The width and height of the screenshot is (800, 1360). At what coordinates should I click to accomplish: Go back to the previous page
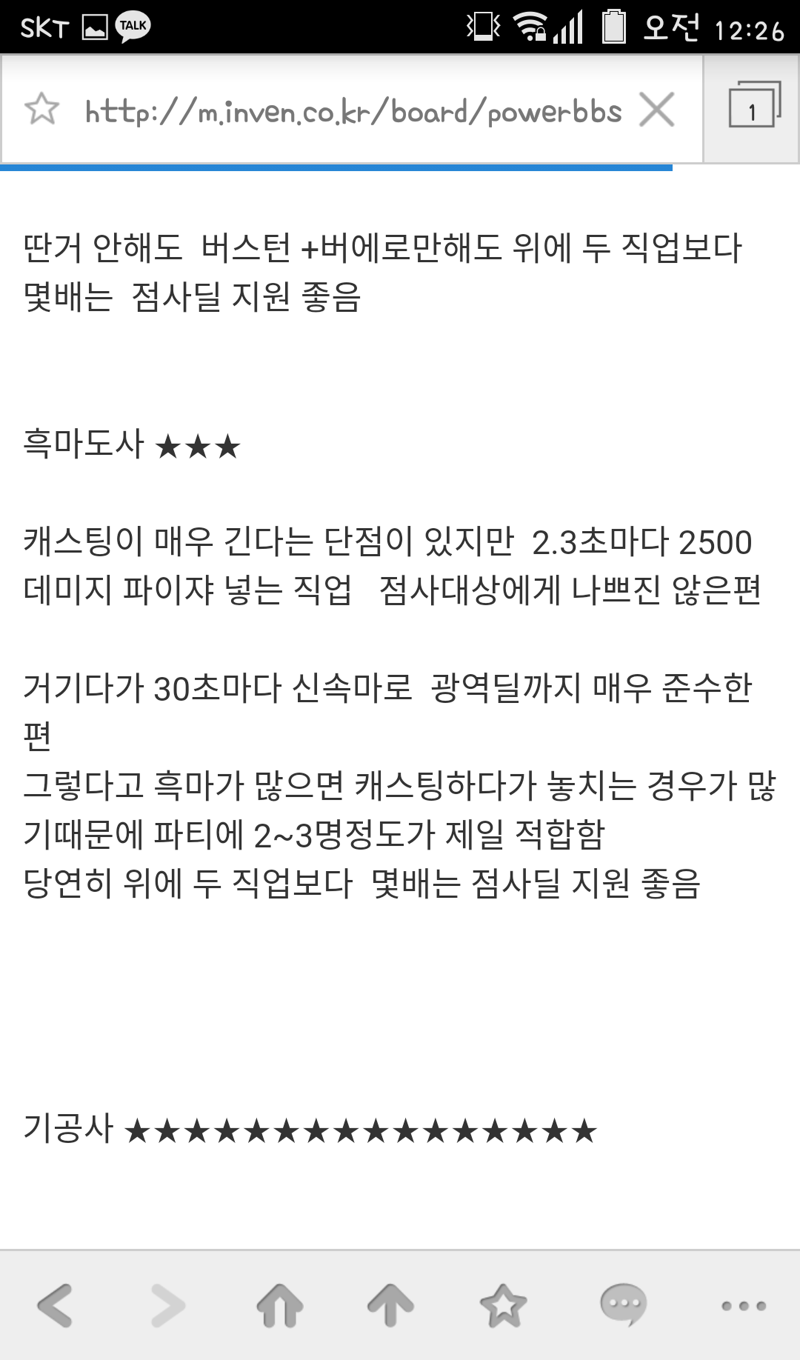pos(55,1304)
